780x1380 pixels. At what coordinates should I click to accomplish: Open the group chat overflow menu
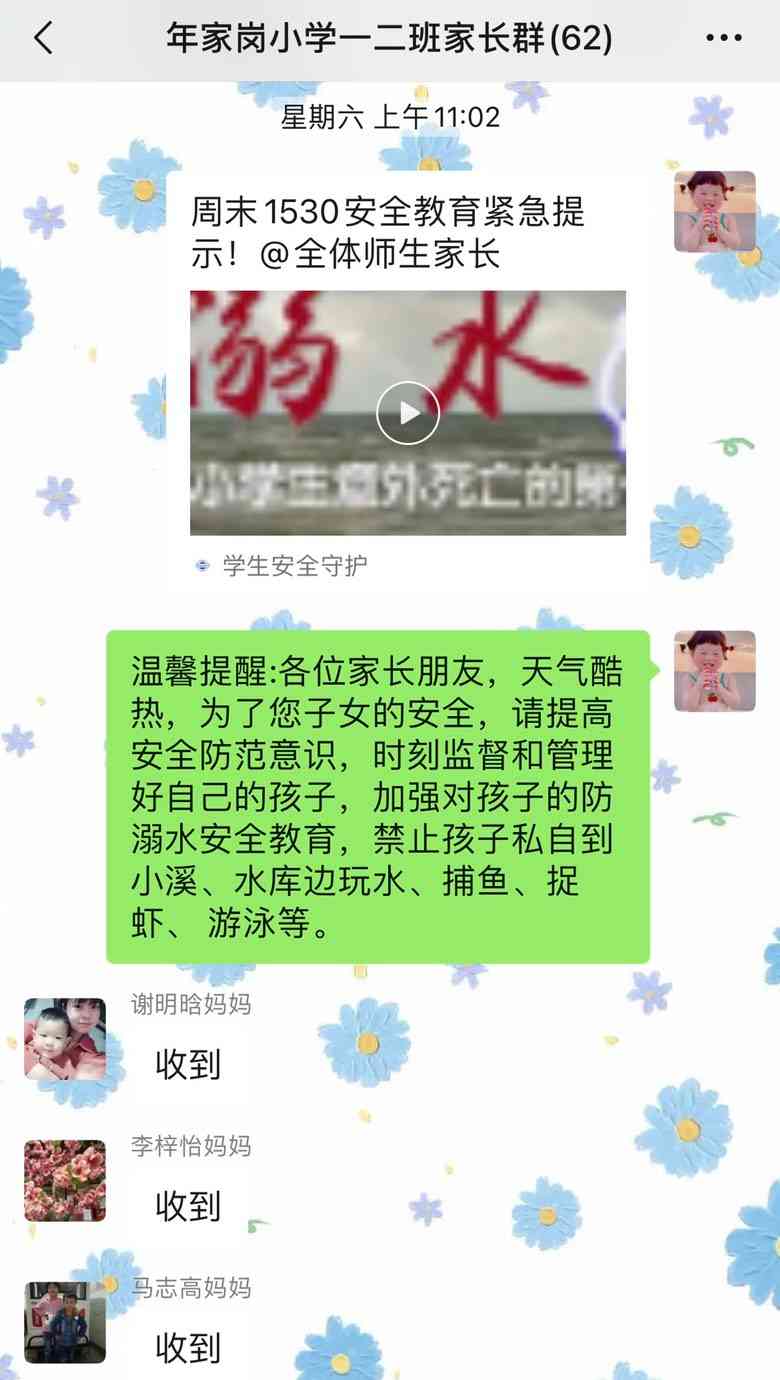(x=723, y=39)
